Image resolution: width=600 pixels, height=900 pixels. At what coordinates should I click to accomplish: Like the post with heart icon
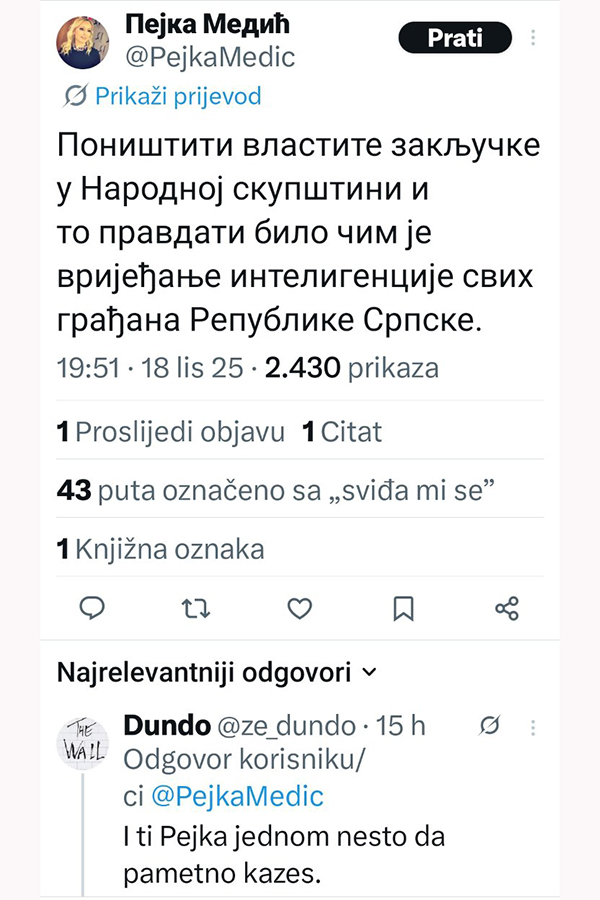(299, 607)
